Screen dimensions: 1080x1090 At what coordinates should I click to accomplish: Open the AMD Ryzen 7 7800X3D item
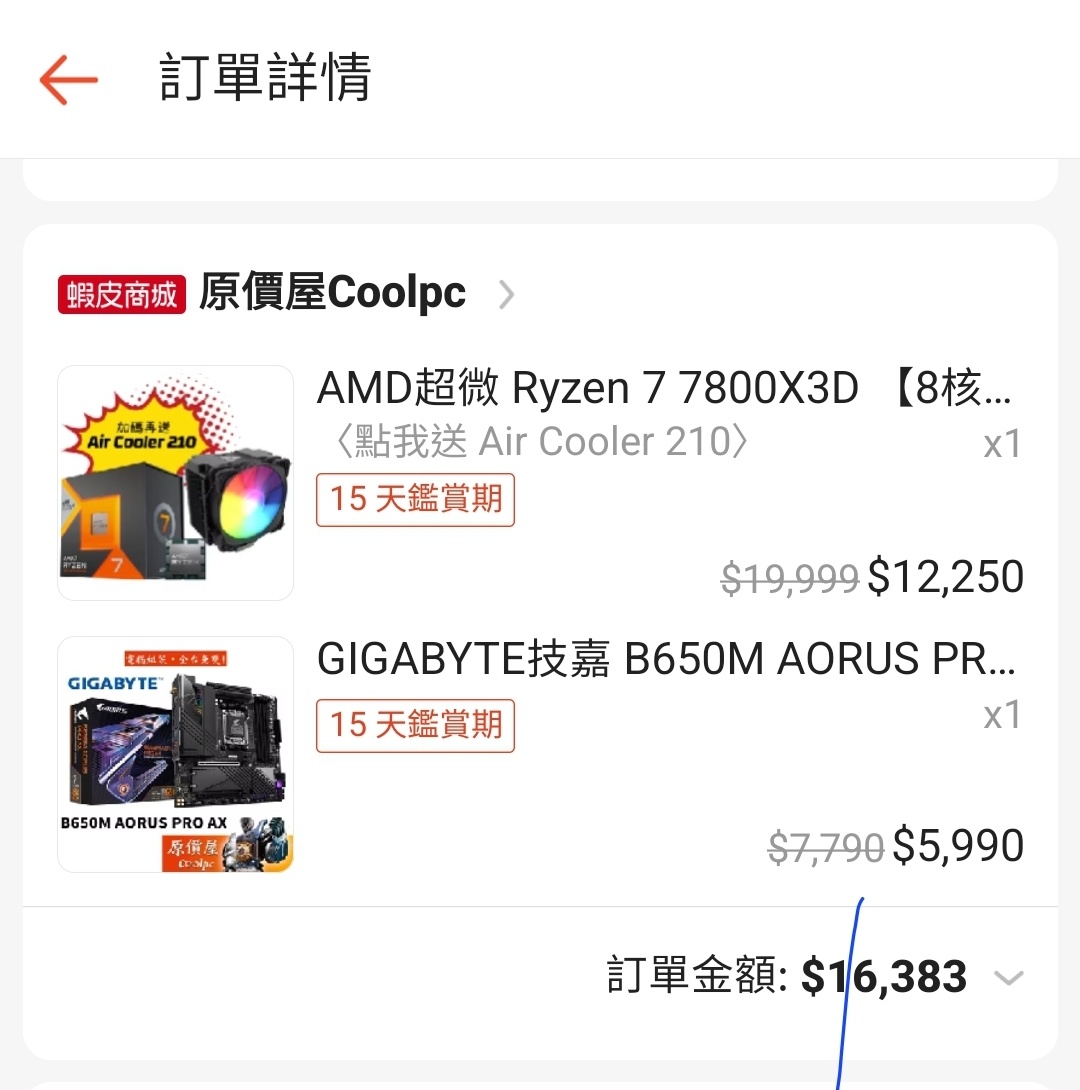tap(664, 389)
